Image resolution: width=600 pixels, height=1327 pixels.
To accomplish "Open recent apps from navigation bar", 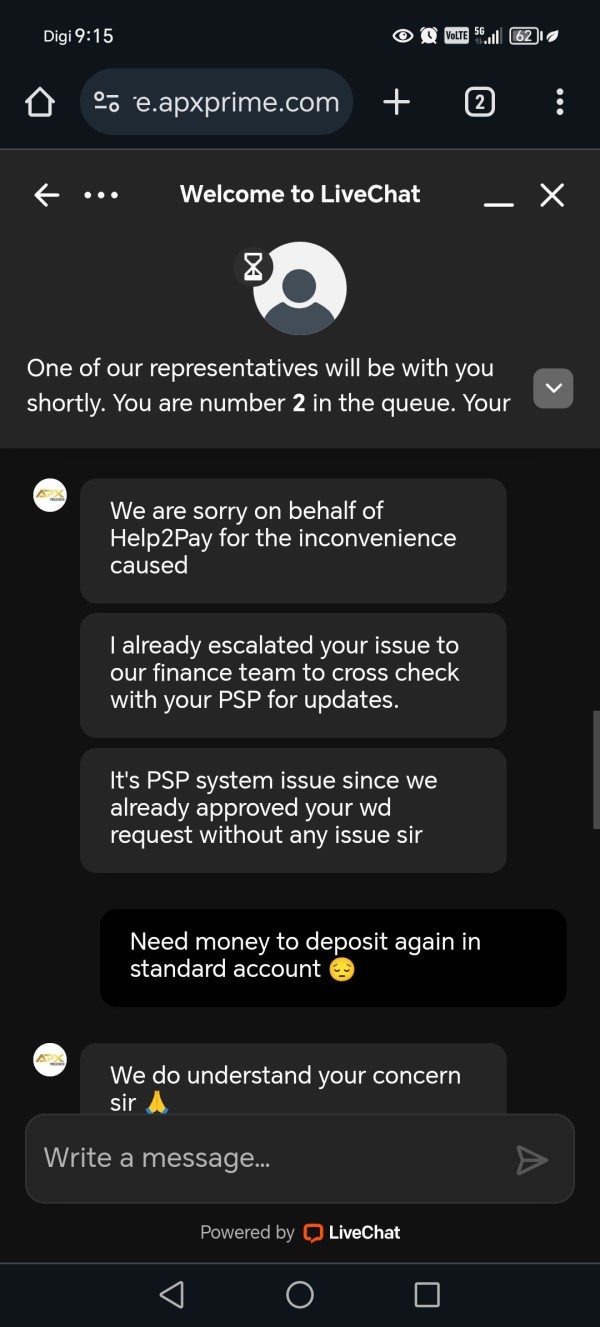I will coord(427,1294).
